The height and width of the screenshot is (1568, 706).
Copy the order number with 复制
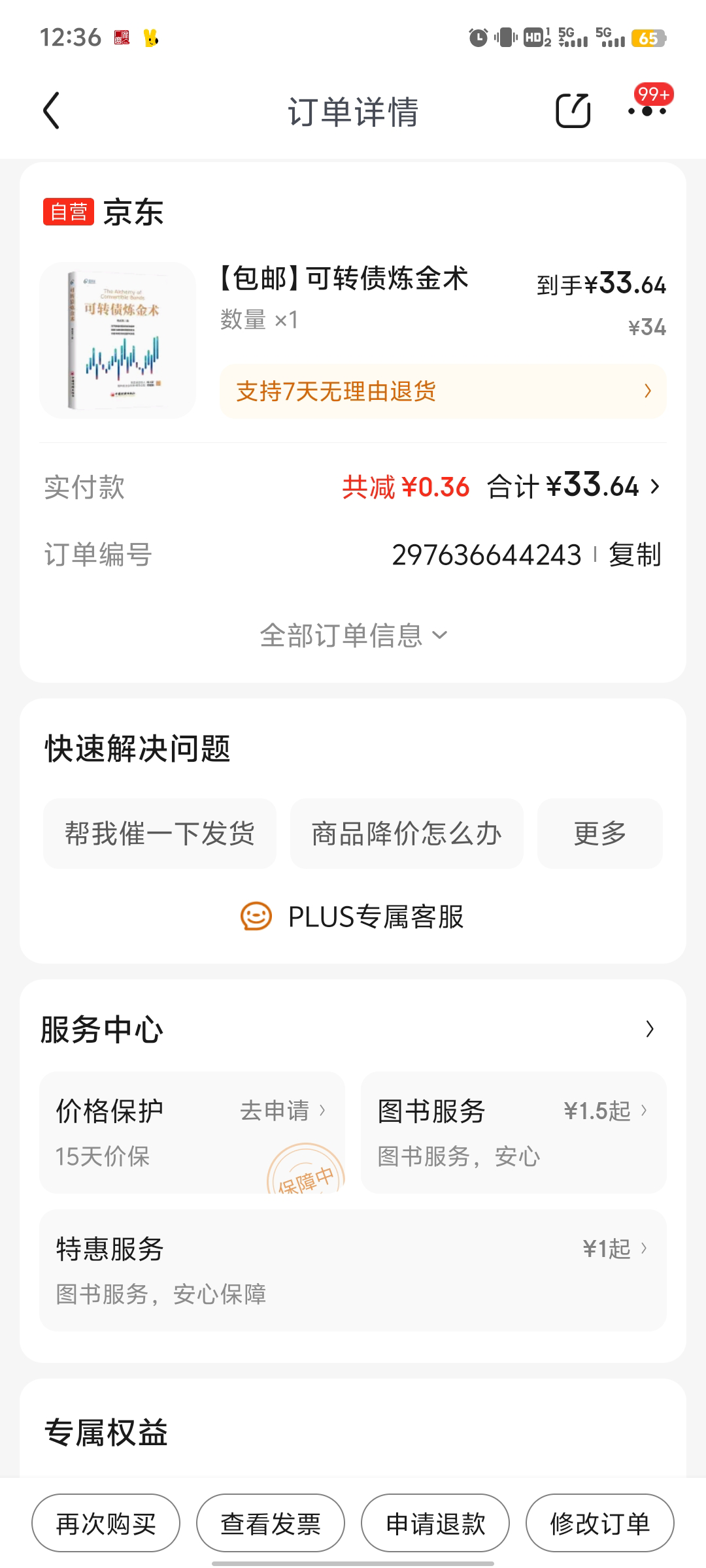click(634, 555)
